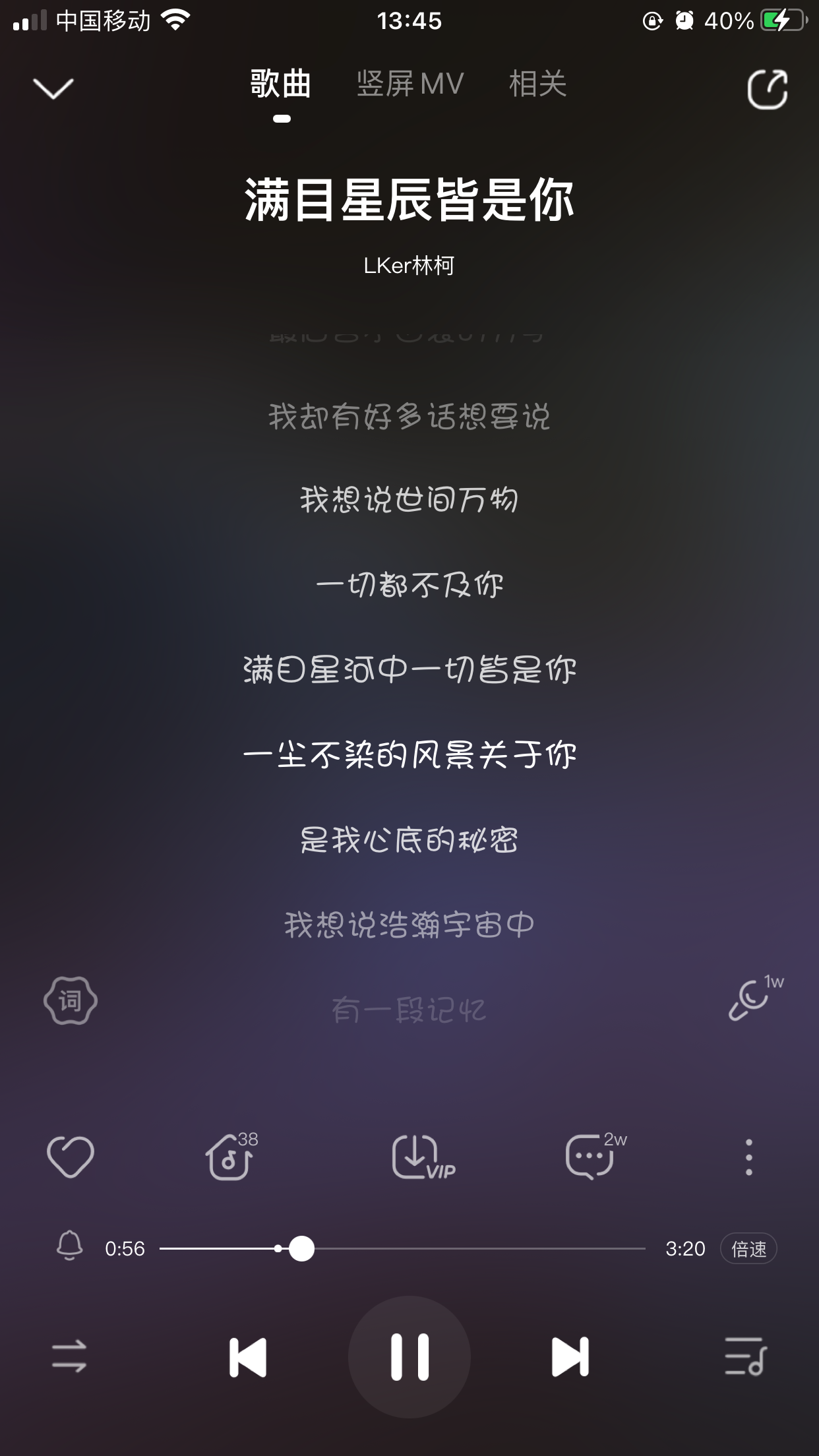Viewport: 819px width, 1456px height.
Task: Open the 倍速 playback speed button
Action: [748, 1248]
